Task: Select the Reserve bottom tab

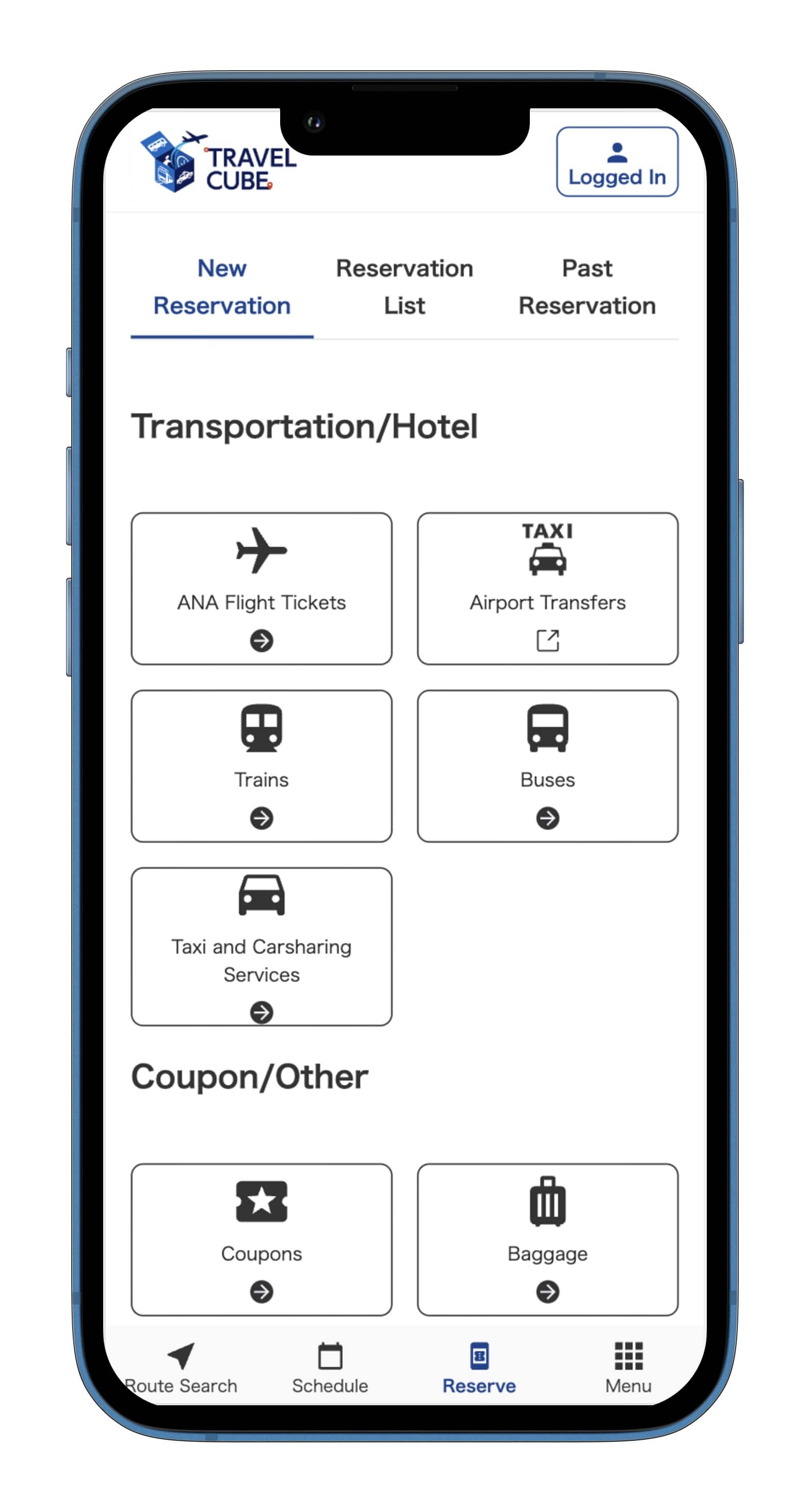Action: pos(479,1368)
